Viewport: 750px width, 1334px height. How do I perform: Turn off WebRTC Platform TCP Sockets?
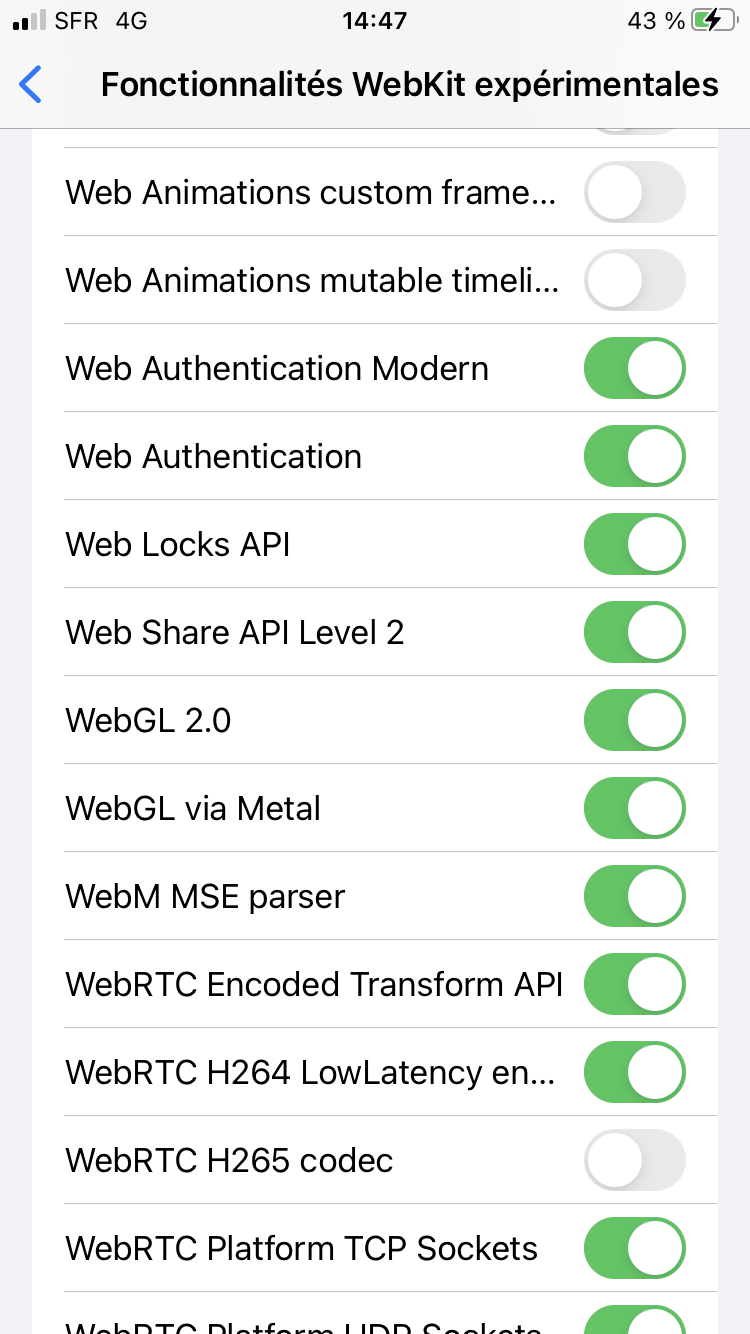[635, 1248]
